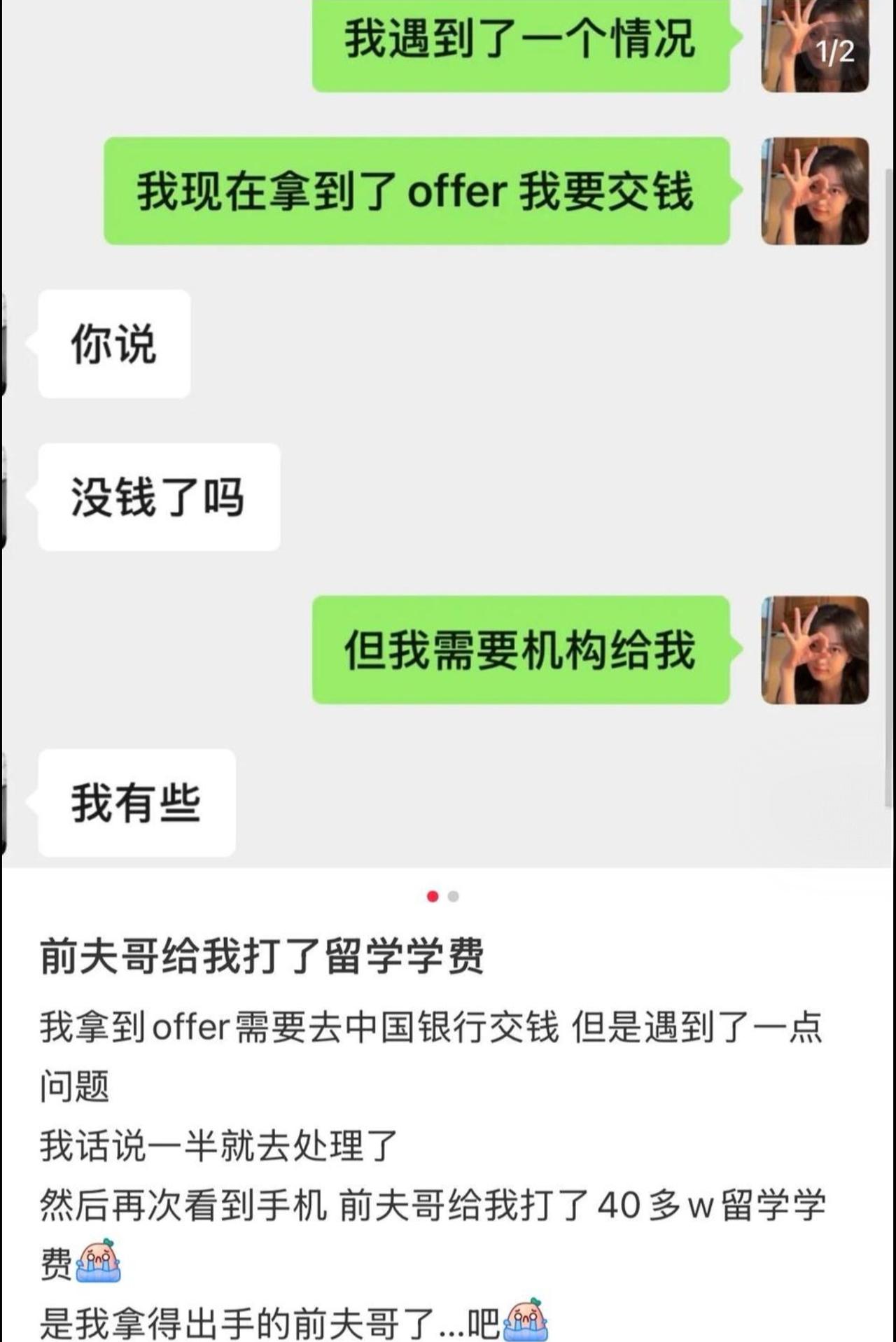Click the bubble '我现在拿到了 offer 我要交钱'
Viewport: 896px width, 1342px height.
(420, 193)
